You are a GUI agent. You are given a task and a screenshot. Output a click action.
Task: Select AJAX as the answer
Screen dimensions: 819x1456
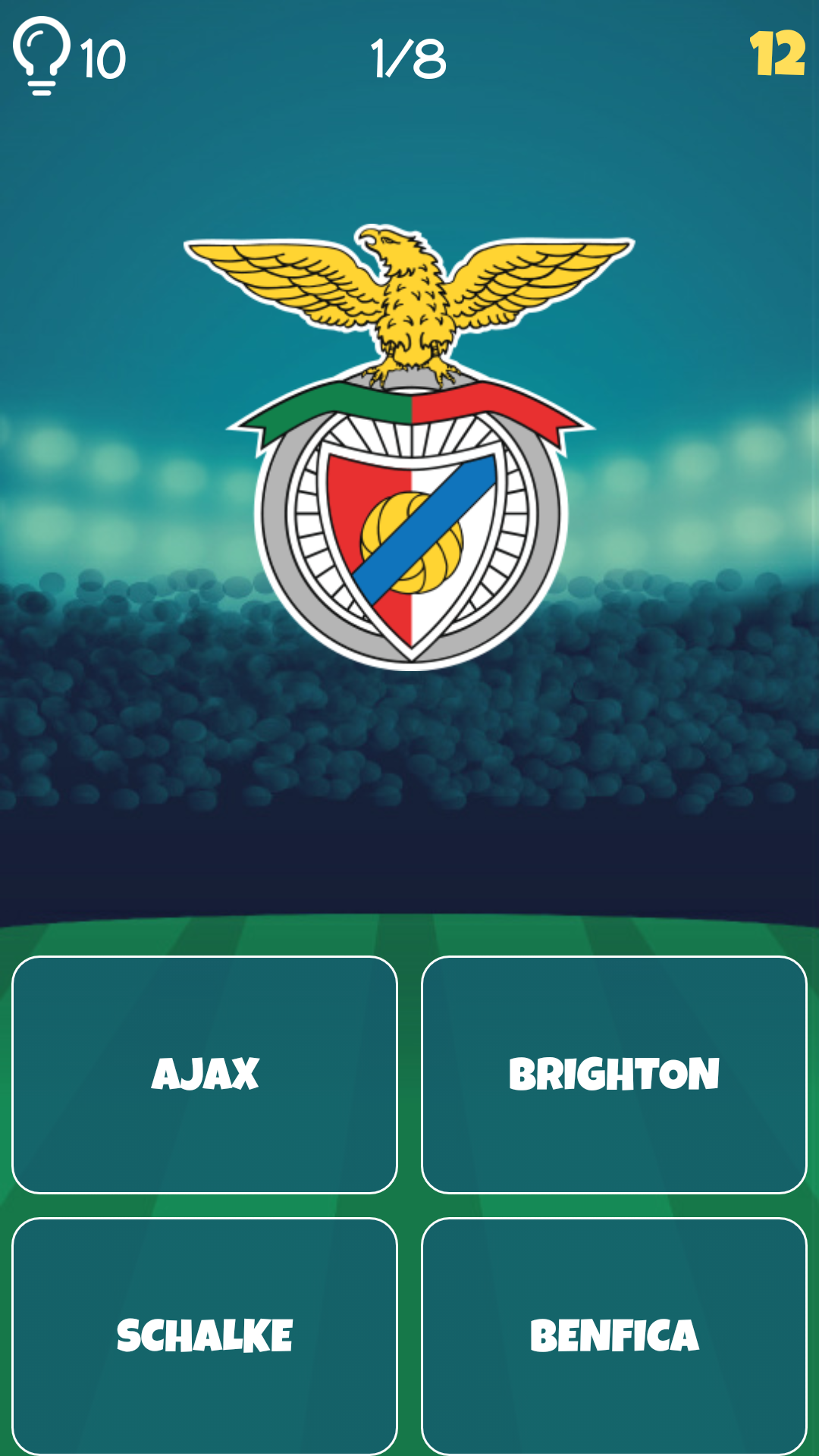[x=205, y=1074]
